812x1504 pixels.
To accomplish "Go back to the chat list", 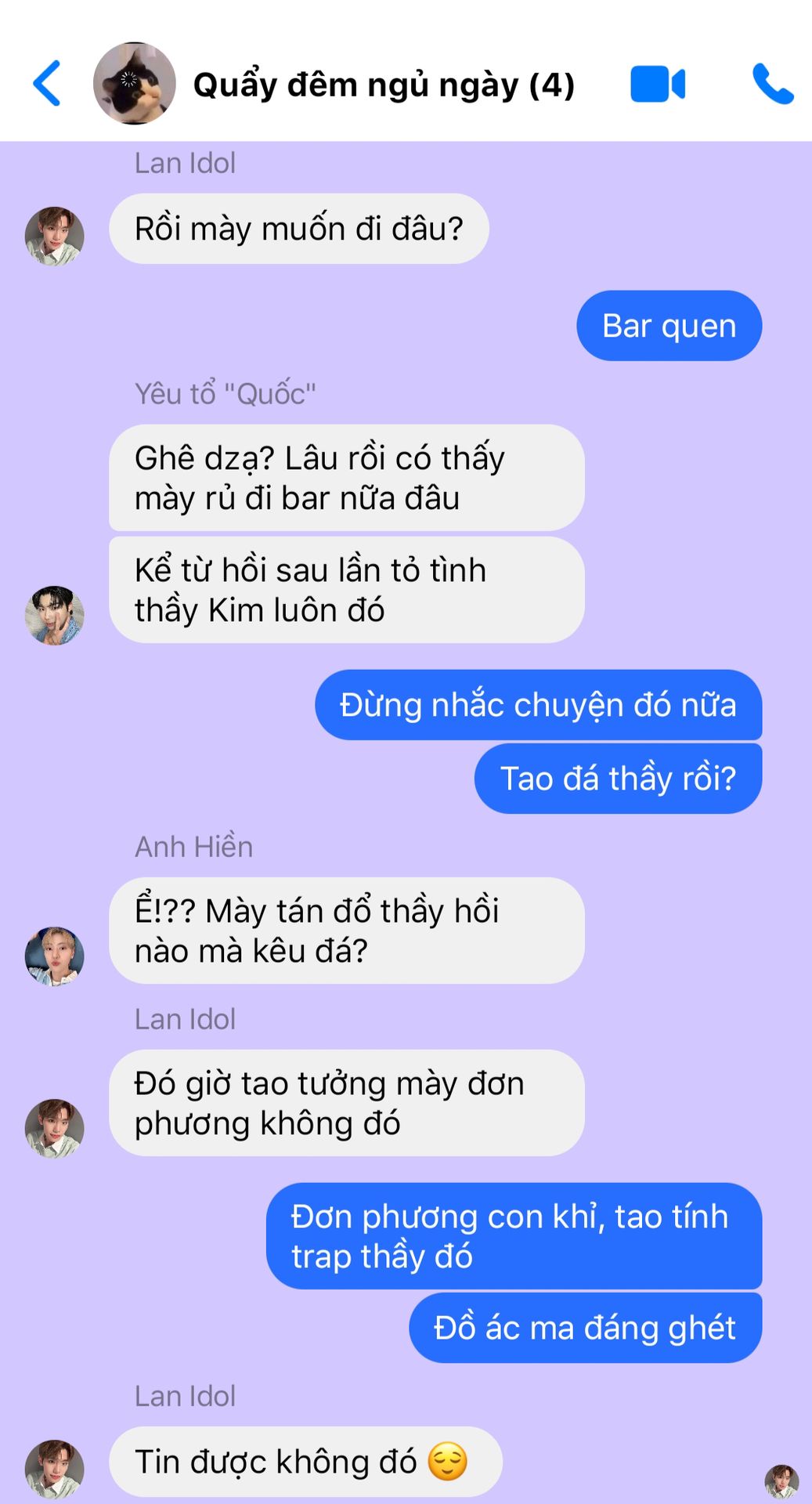I will click(x=47, y=83).
